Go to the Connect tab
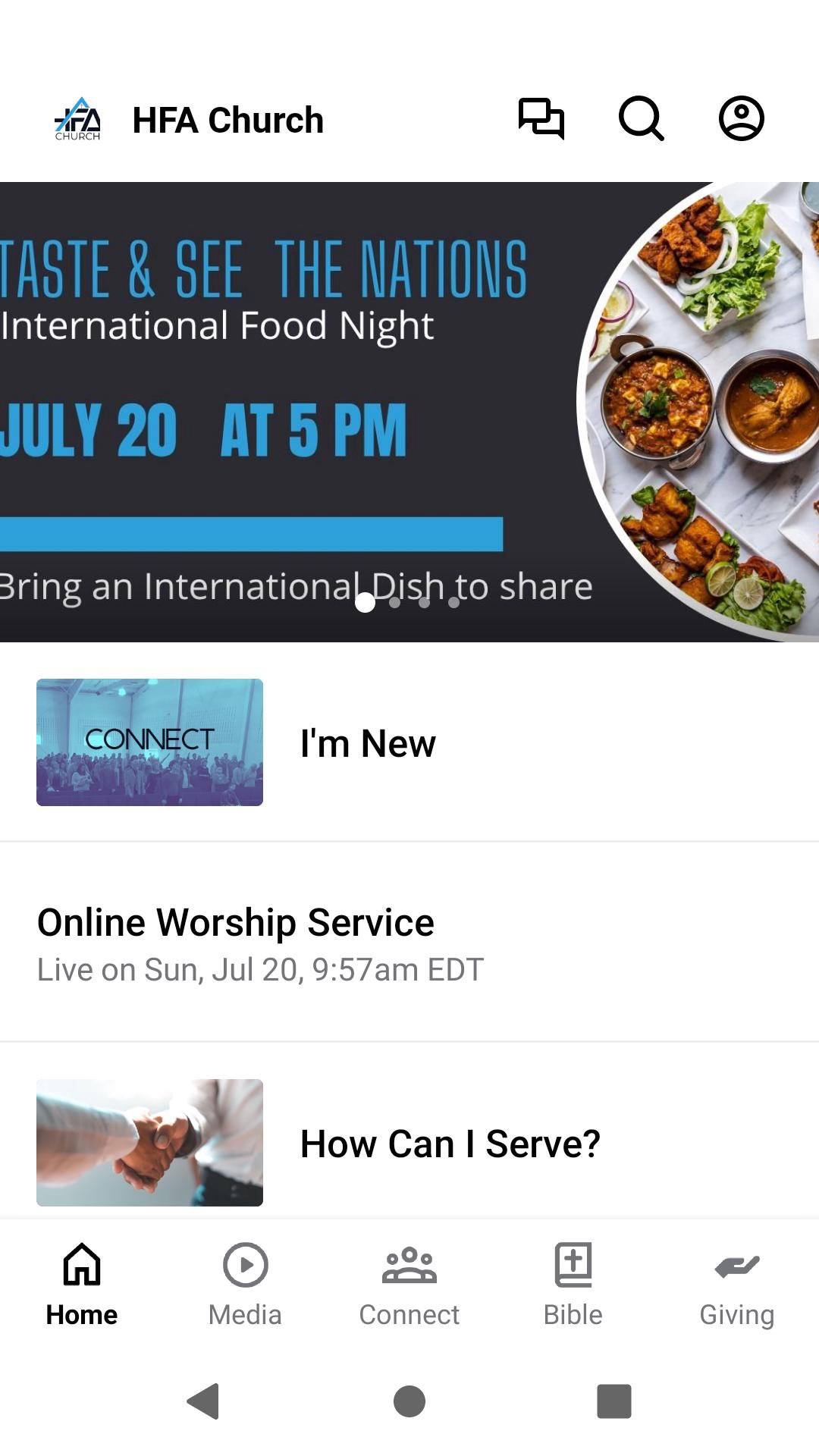 coord(409,1282)
